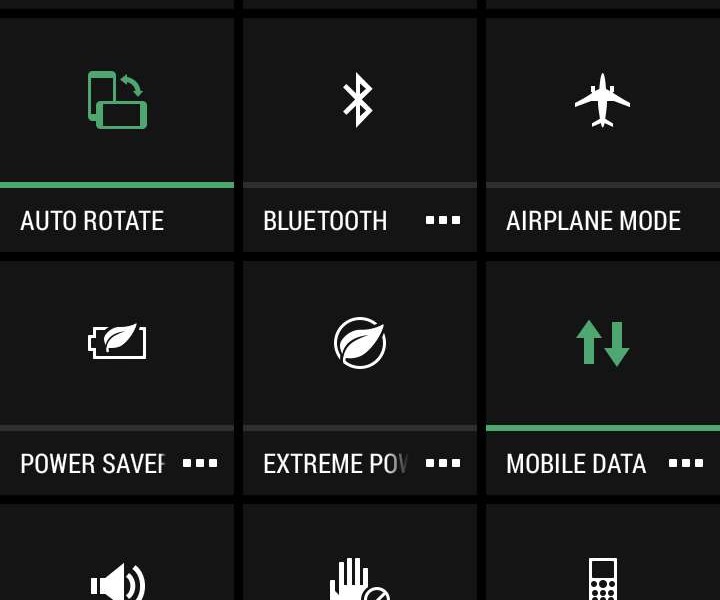
Task: Open Mobile Data settings dots
Action: pyautogui.click(x=686, y=463)
